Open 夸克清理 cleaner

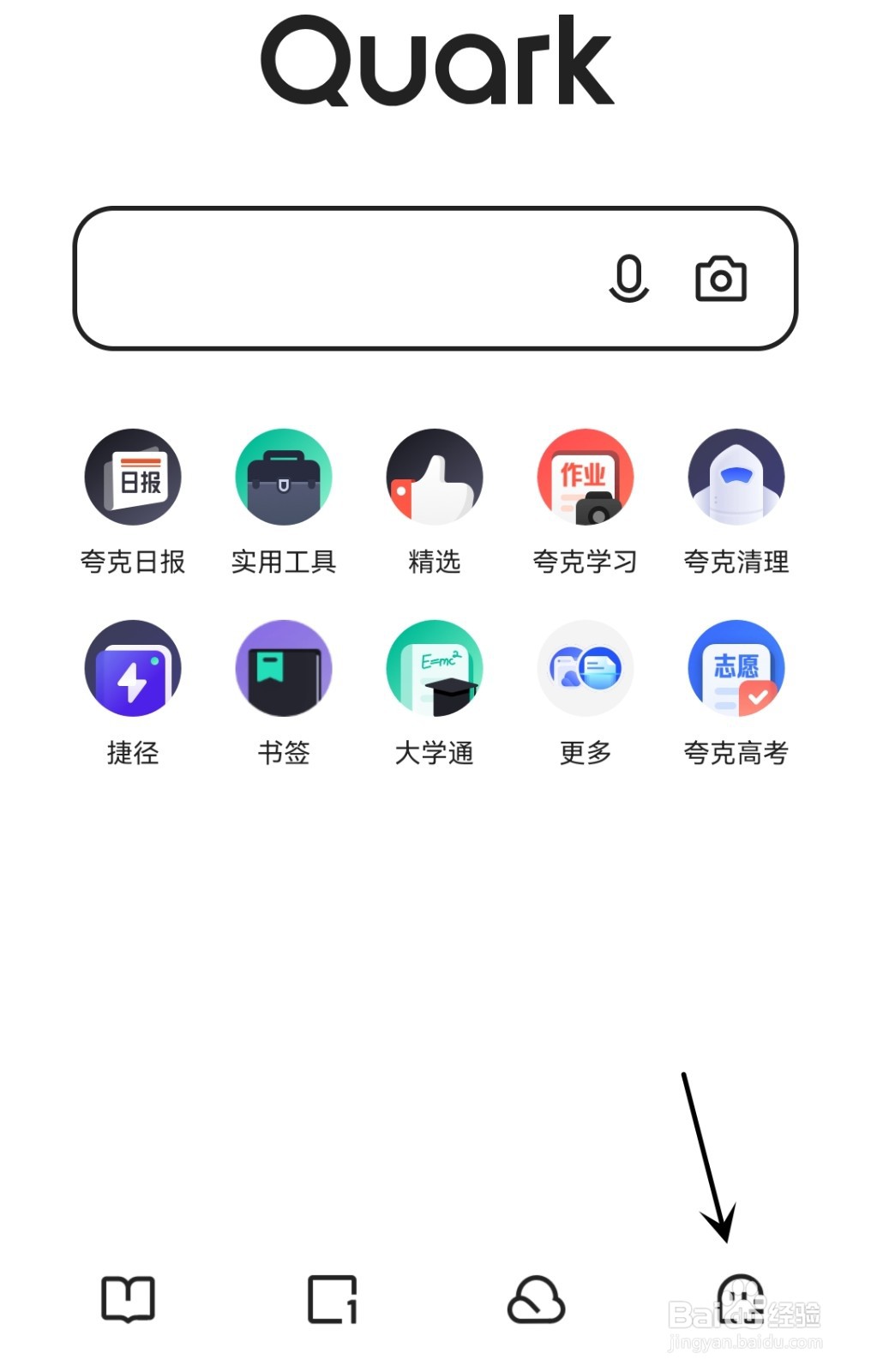[736, 478]
